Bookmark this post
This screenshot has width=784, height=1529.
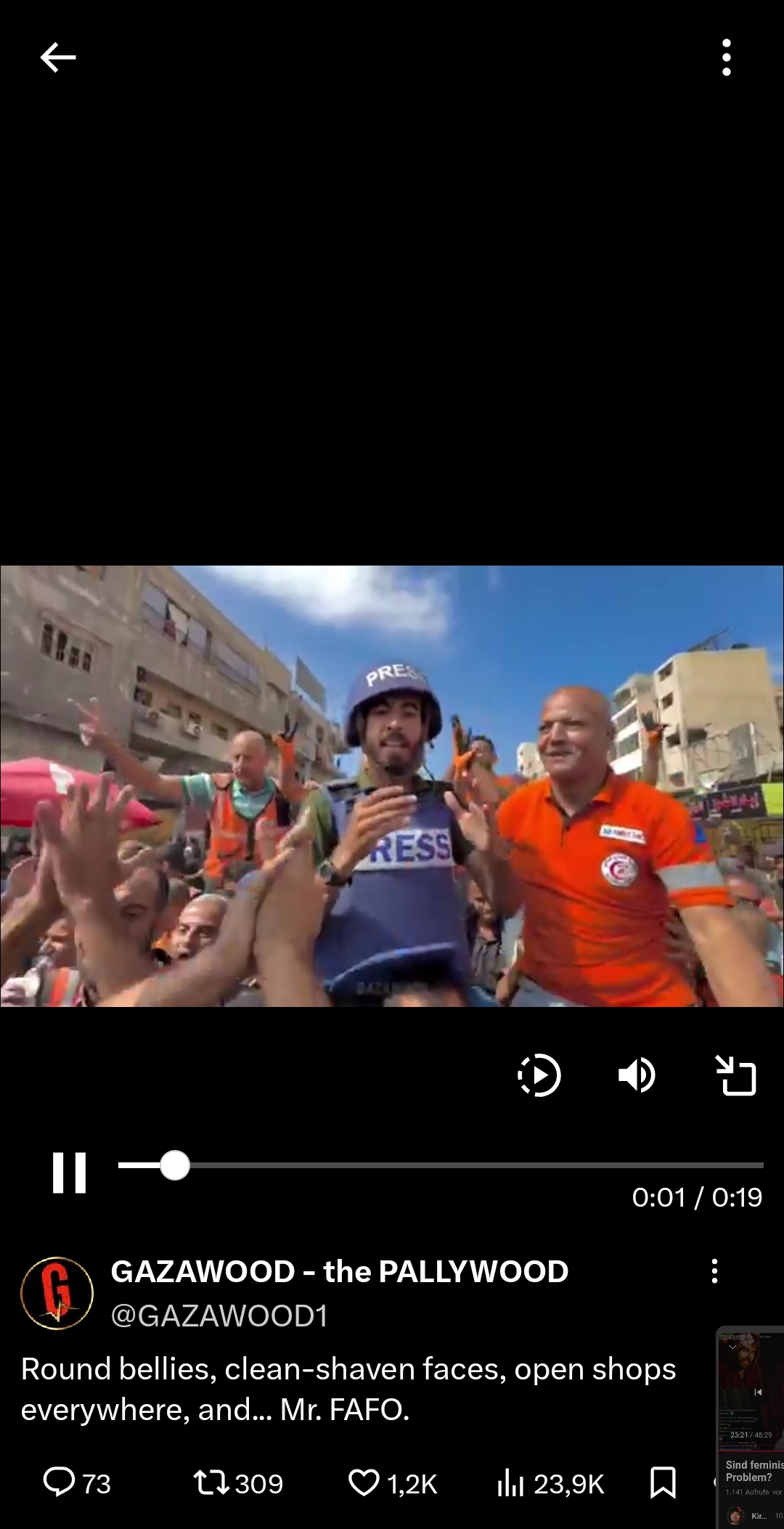point(662,1482)
